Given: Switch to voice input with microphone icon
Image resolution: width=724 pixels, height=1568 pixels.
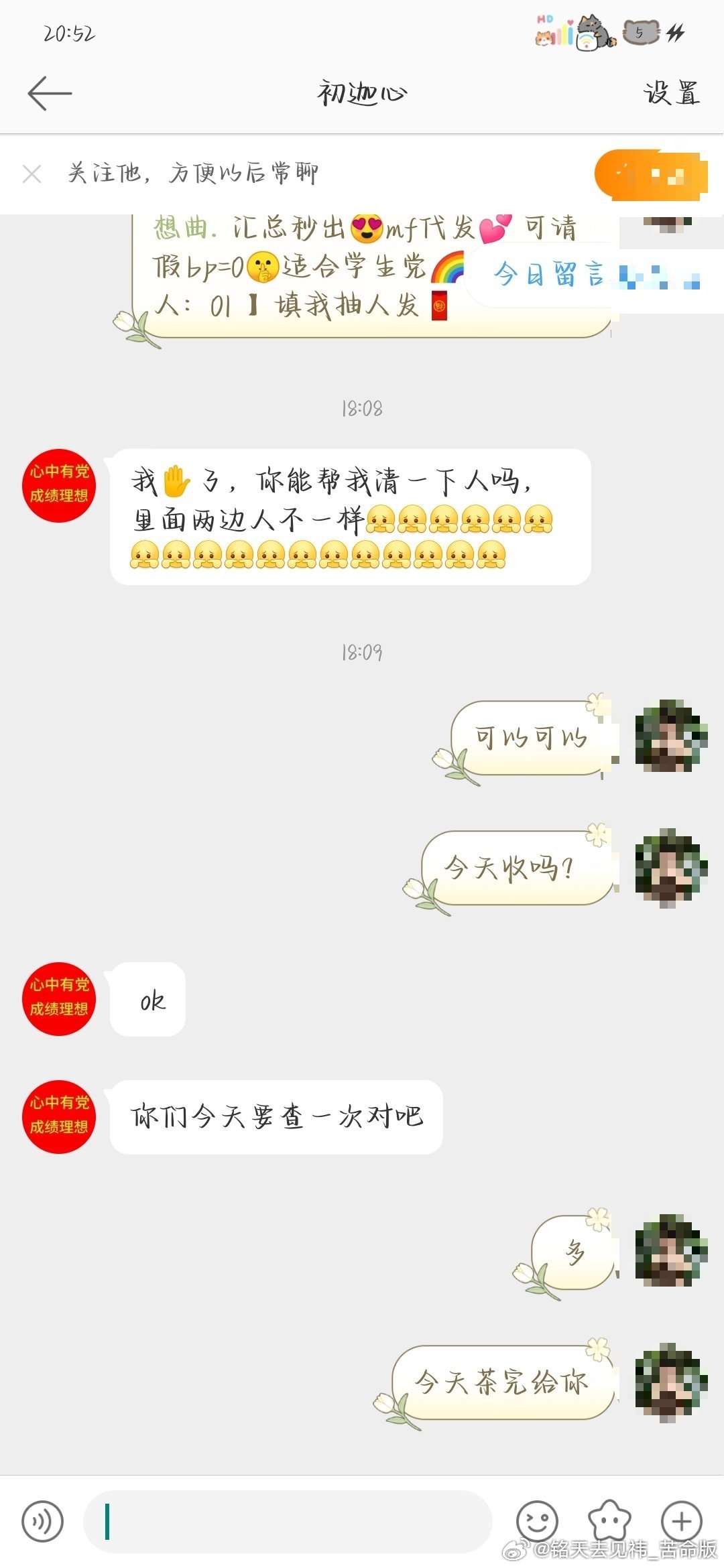Looking at the screenshot, I should (42, 1522).
